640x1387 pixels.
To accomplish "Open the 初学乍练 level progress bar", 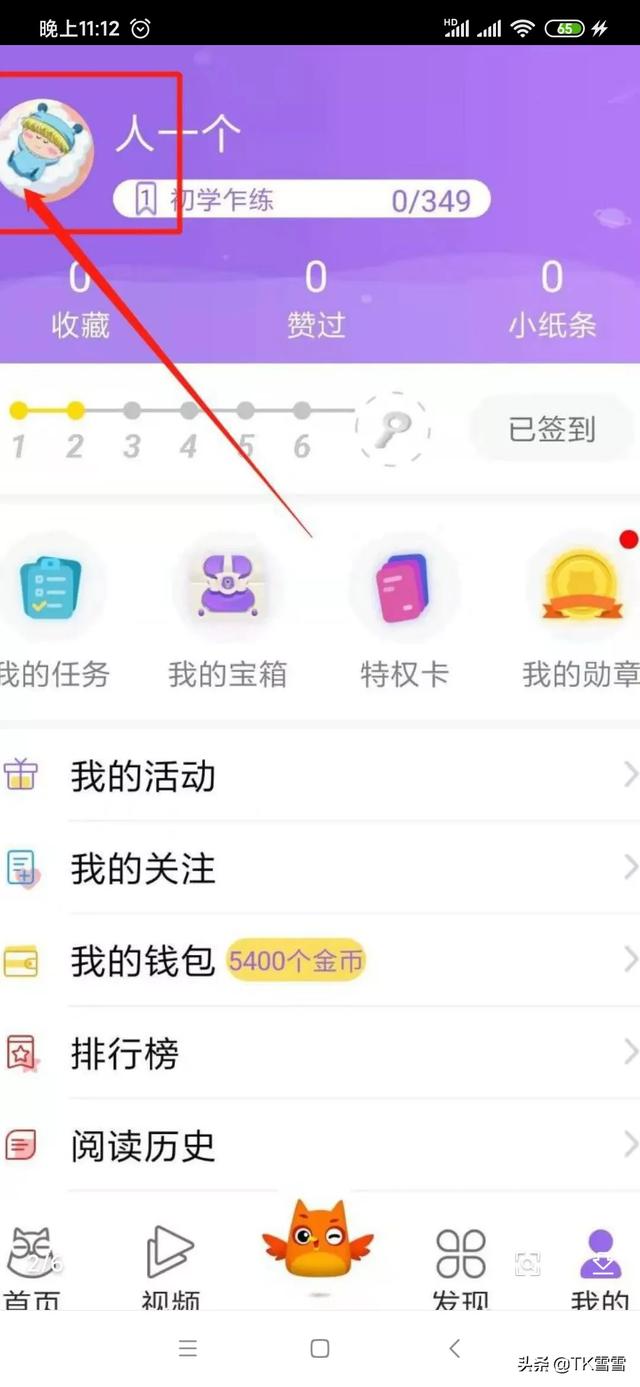I will (301, 199).
